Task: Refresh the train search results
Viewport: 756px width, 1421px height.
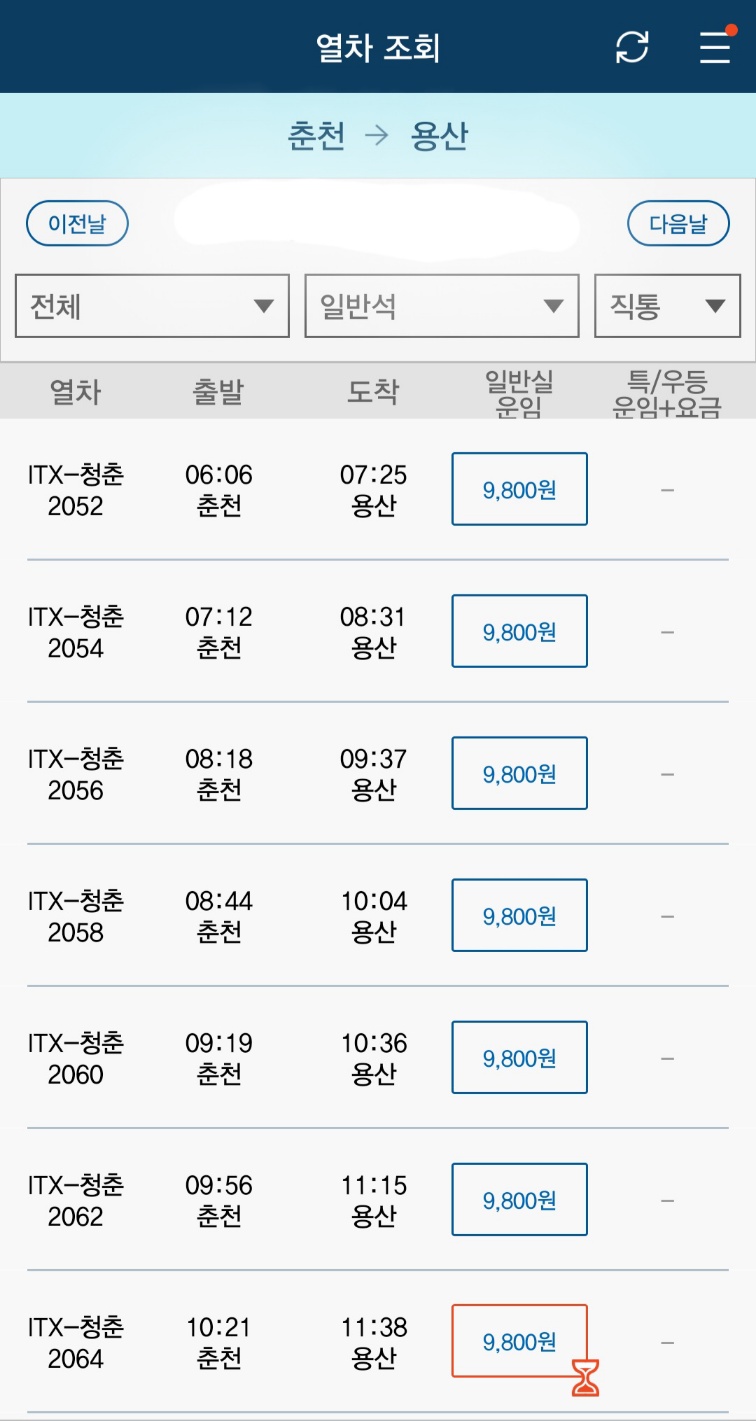Action: click(x=632, y=45)
